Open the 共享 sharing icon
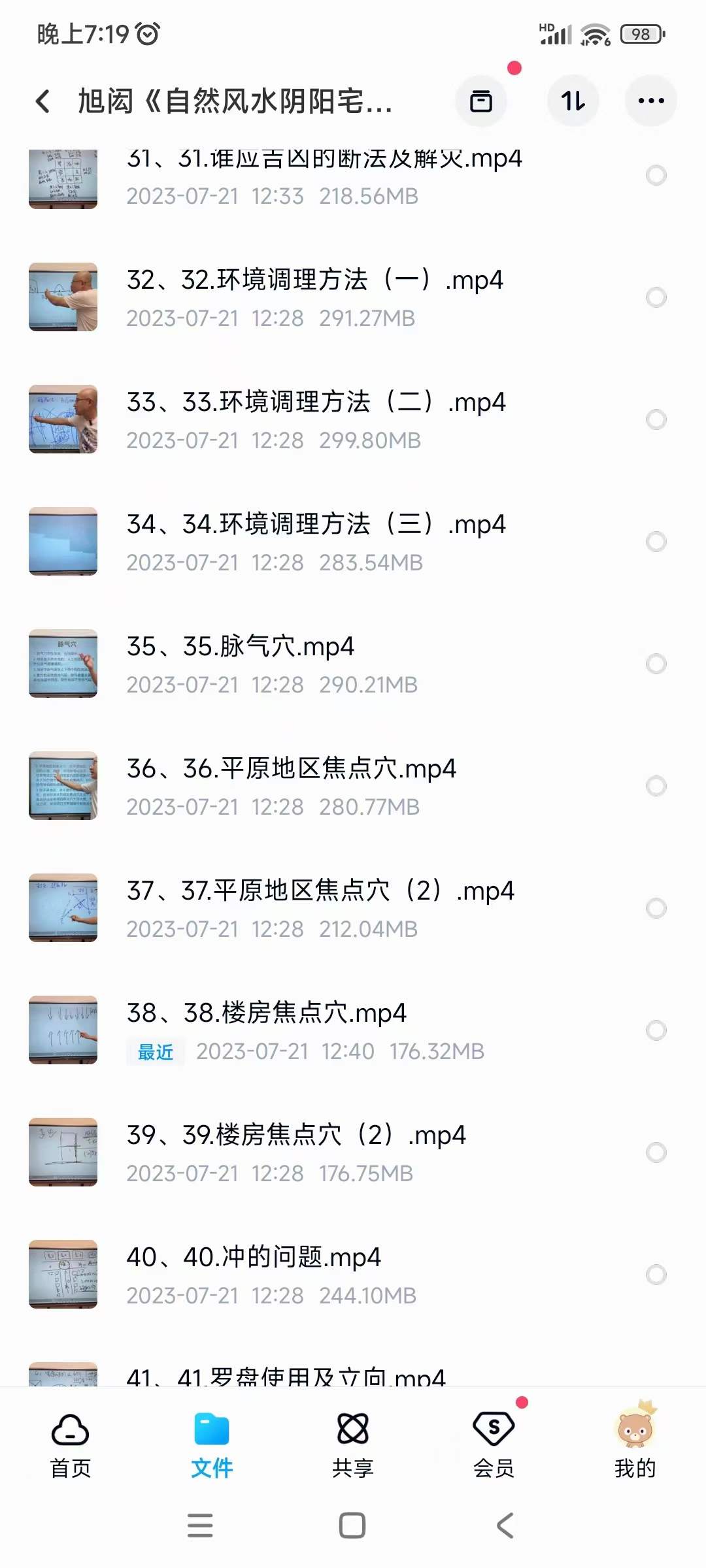The height and width of the screenshot is (1568, 706). coord(353,1428)
